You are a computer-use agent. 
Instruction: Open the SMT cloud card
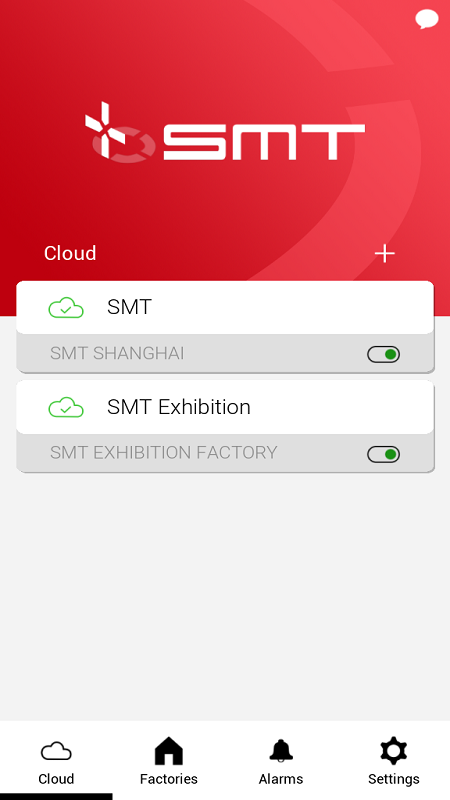225,308
